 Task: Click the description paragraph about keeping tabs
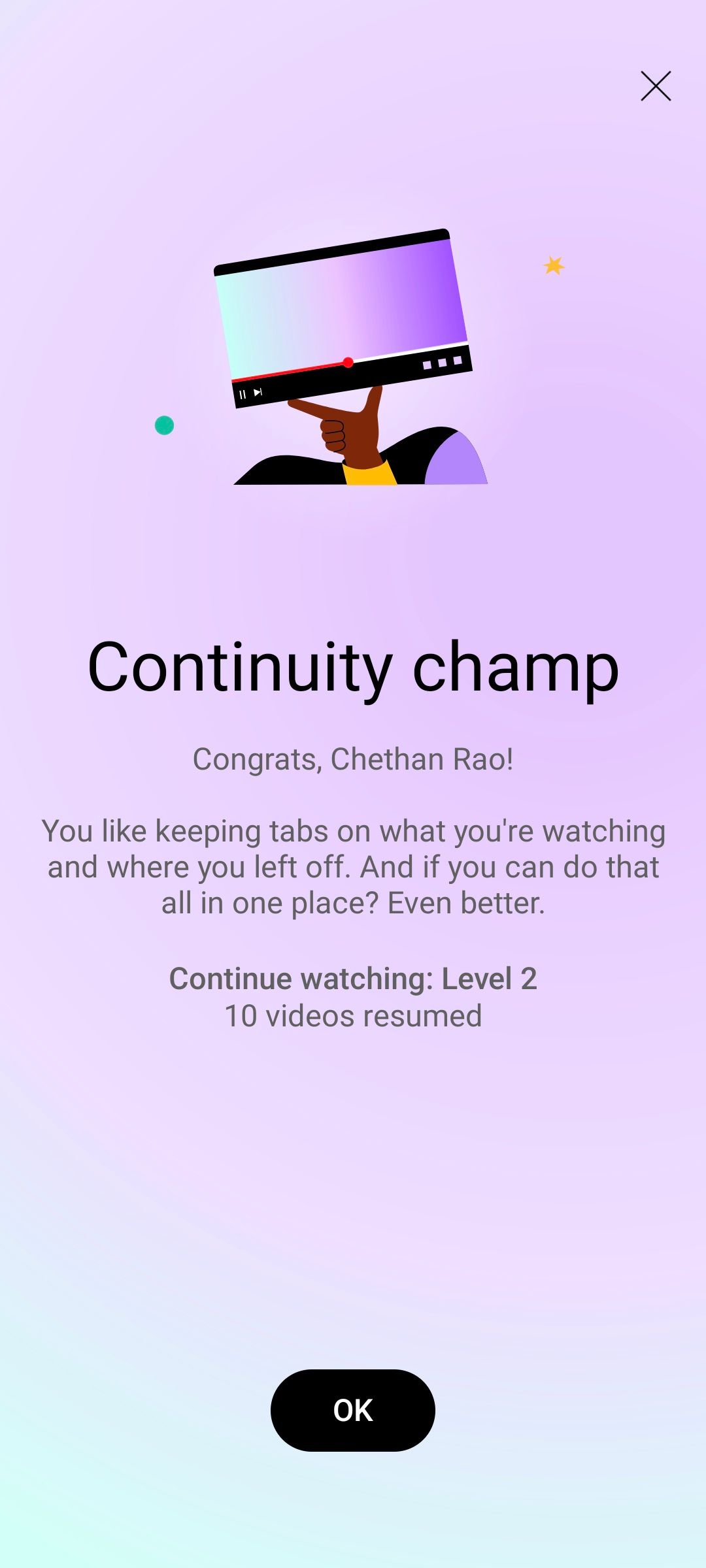pos(353,866)
